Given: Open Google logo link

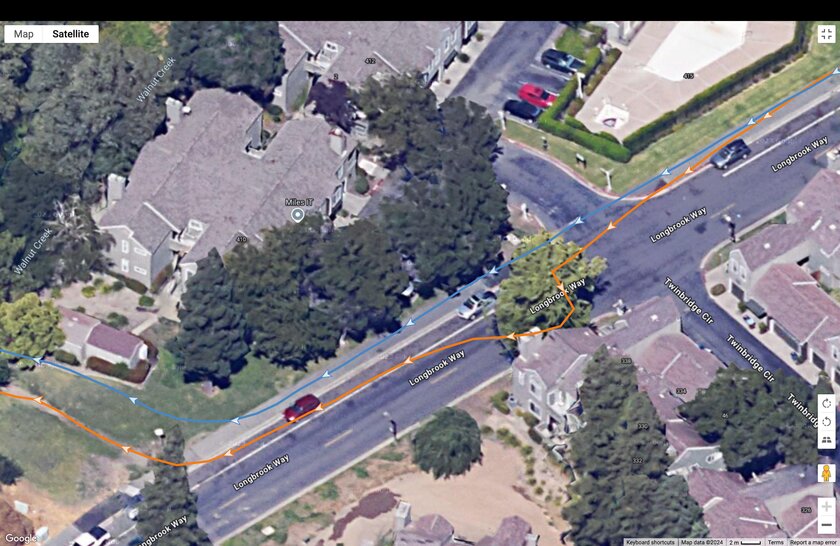Looking at the screenshot, I should pos(21,538).
